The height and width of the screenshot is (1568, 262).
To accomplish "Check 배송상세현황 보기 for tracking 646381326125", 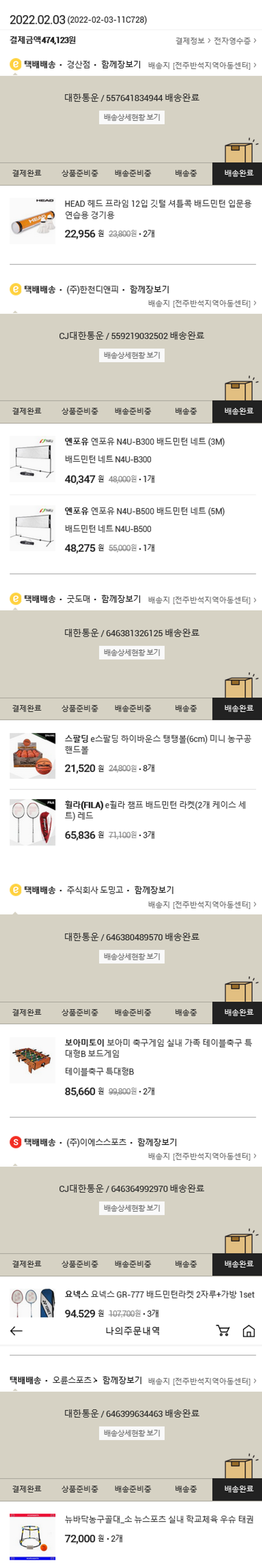I will (132, 652).
